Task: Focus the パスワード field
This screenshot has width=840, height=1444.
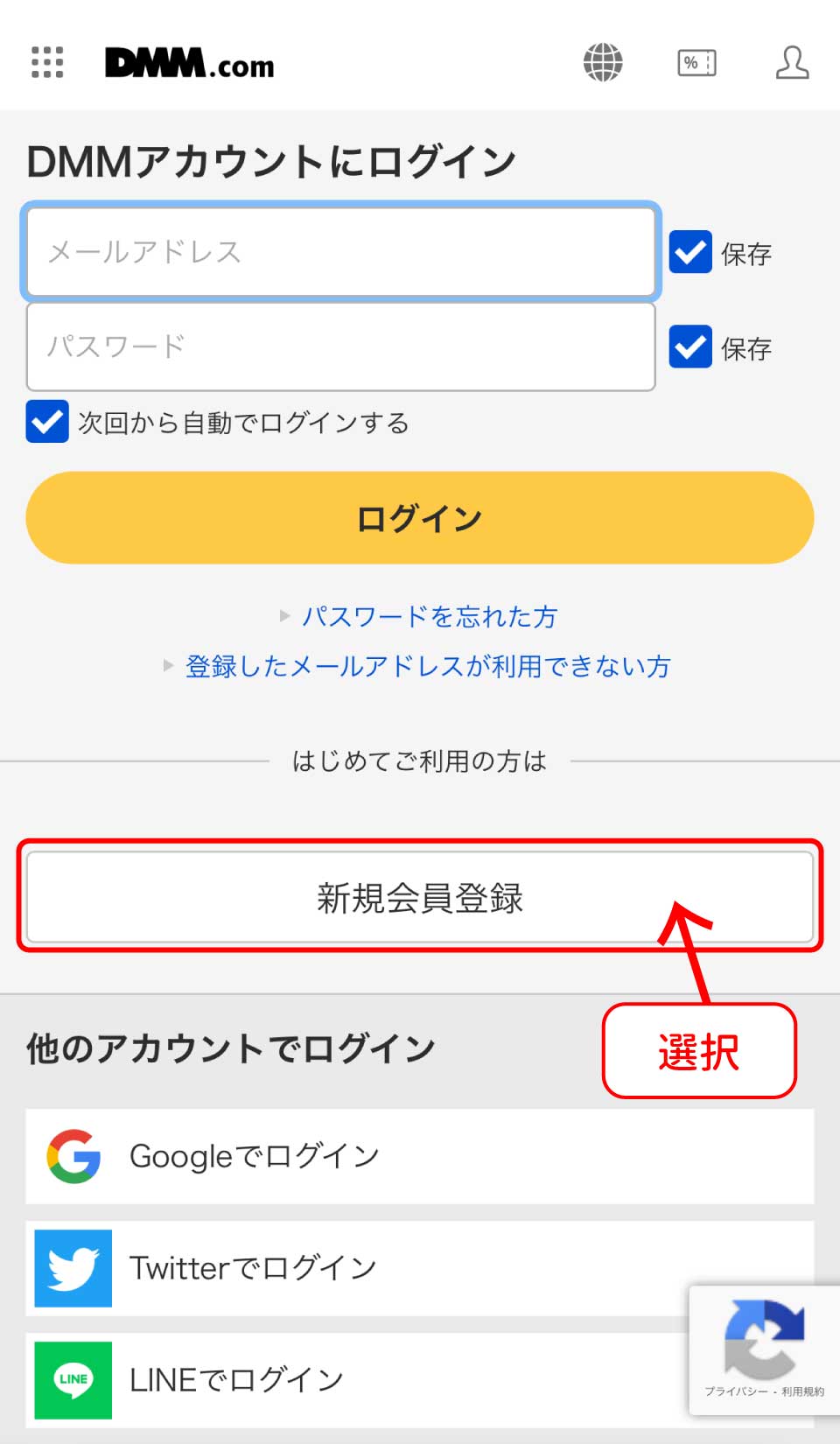Action: pyautogui.click(x=341, y=347)
